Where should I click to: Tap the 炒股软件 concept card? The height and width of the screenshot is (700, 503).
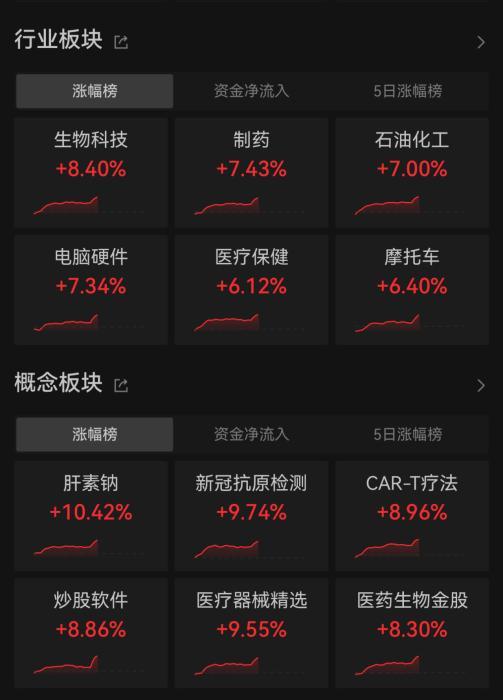91,633
